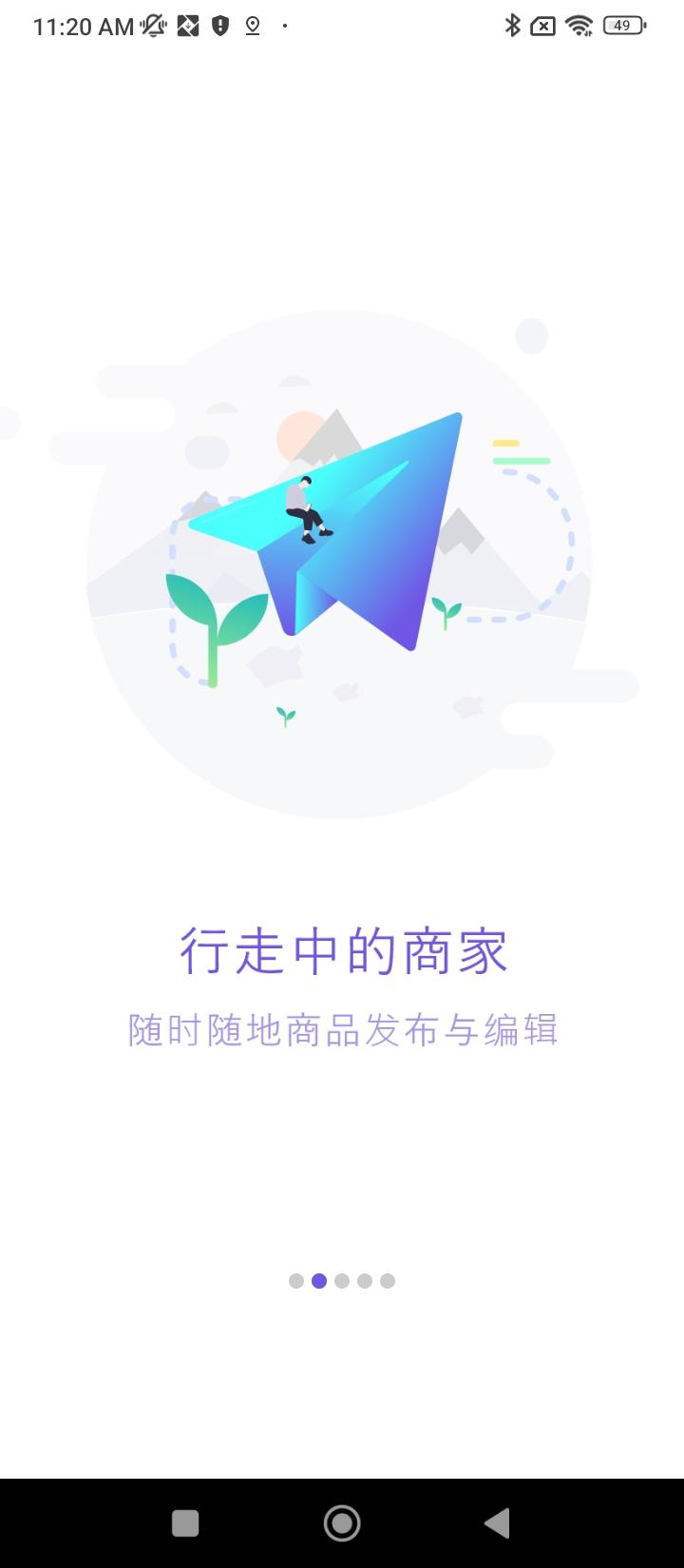Tap the subtitle 随时随地商品发布与编辑
Viewport: 684px width, 1568px height.
pos(342,1029)
